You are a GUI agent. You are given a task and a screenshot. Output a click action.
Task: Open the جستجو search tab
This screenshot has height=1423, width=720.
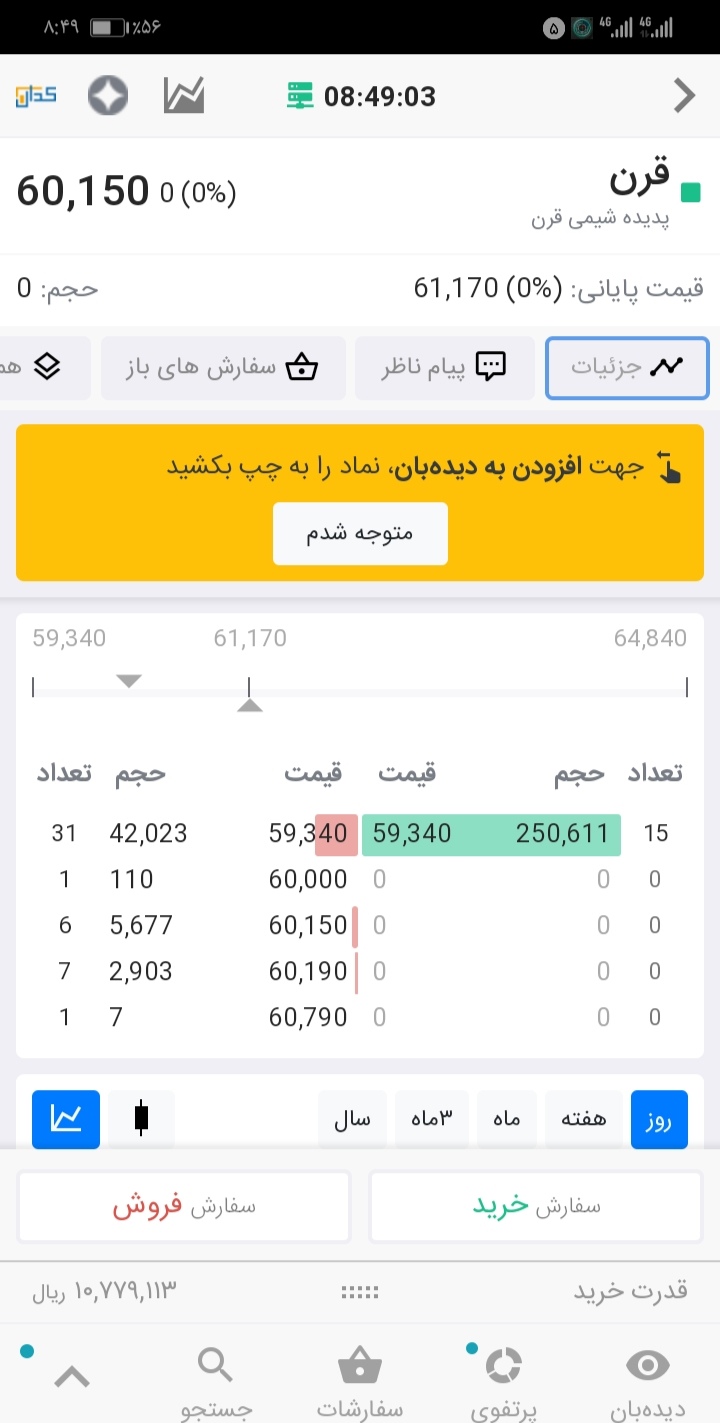216,1382
